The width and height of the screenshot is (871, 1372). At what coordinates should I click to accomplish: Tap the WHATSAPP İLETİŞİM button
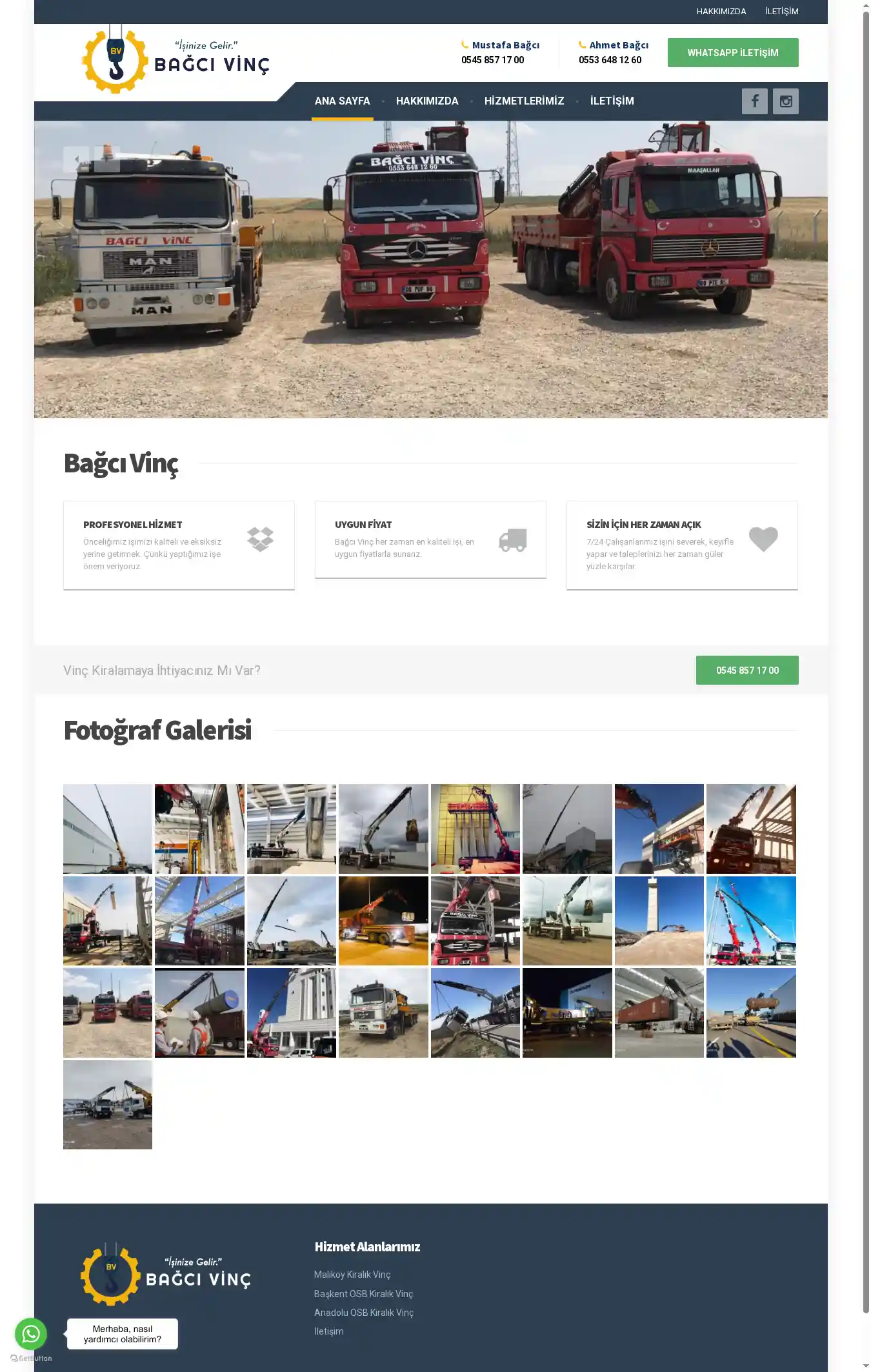pyautogui.click(x=732, y=53)
